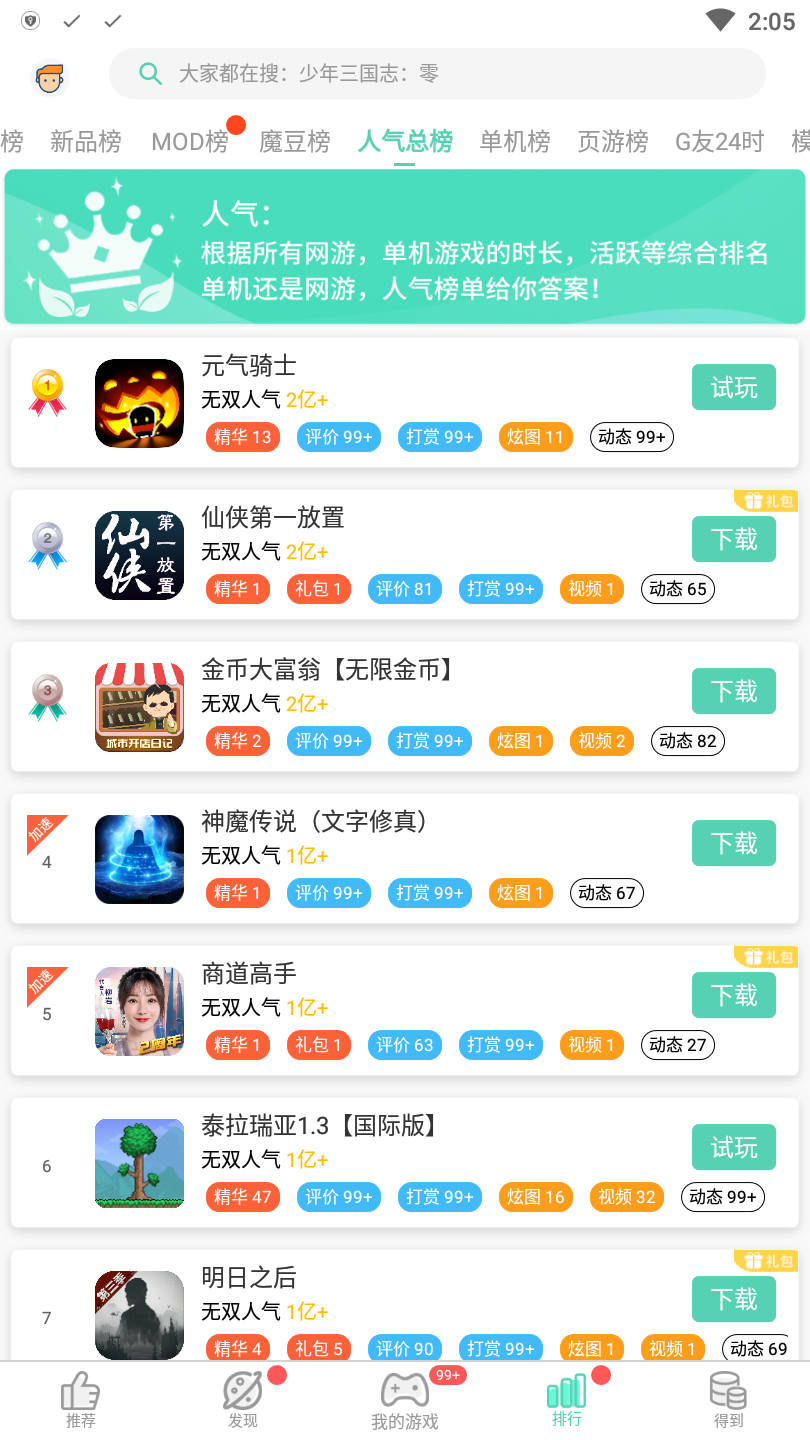
Task: Click the avatar icon beside the search bar
Action: [x=49, y=76]
